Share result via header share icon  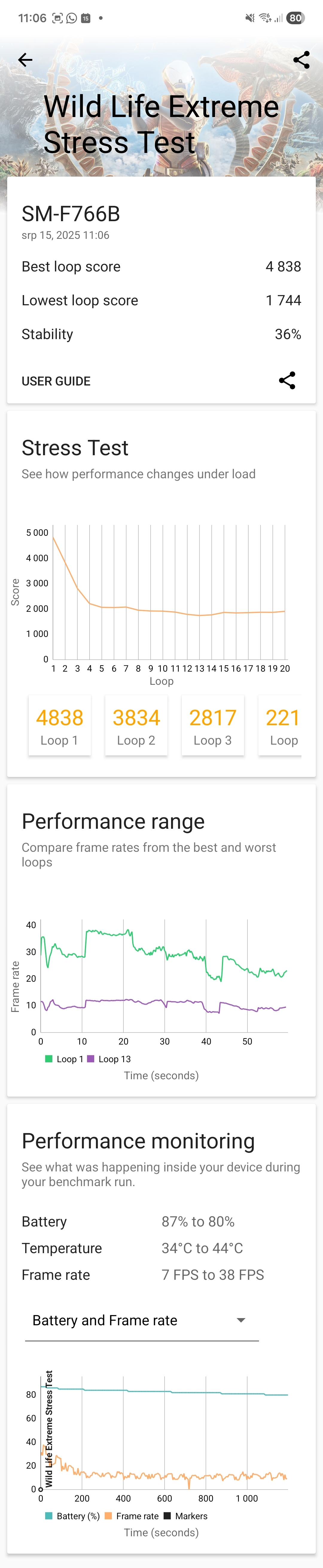[301, 60]
